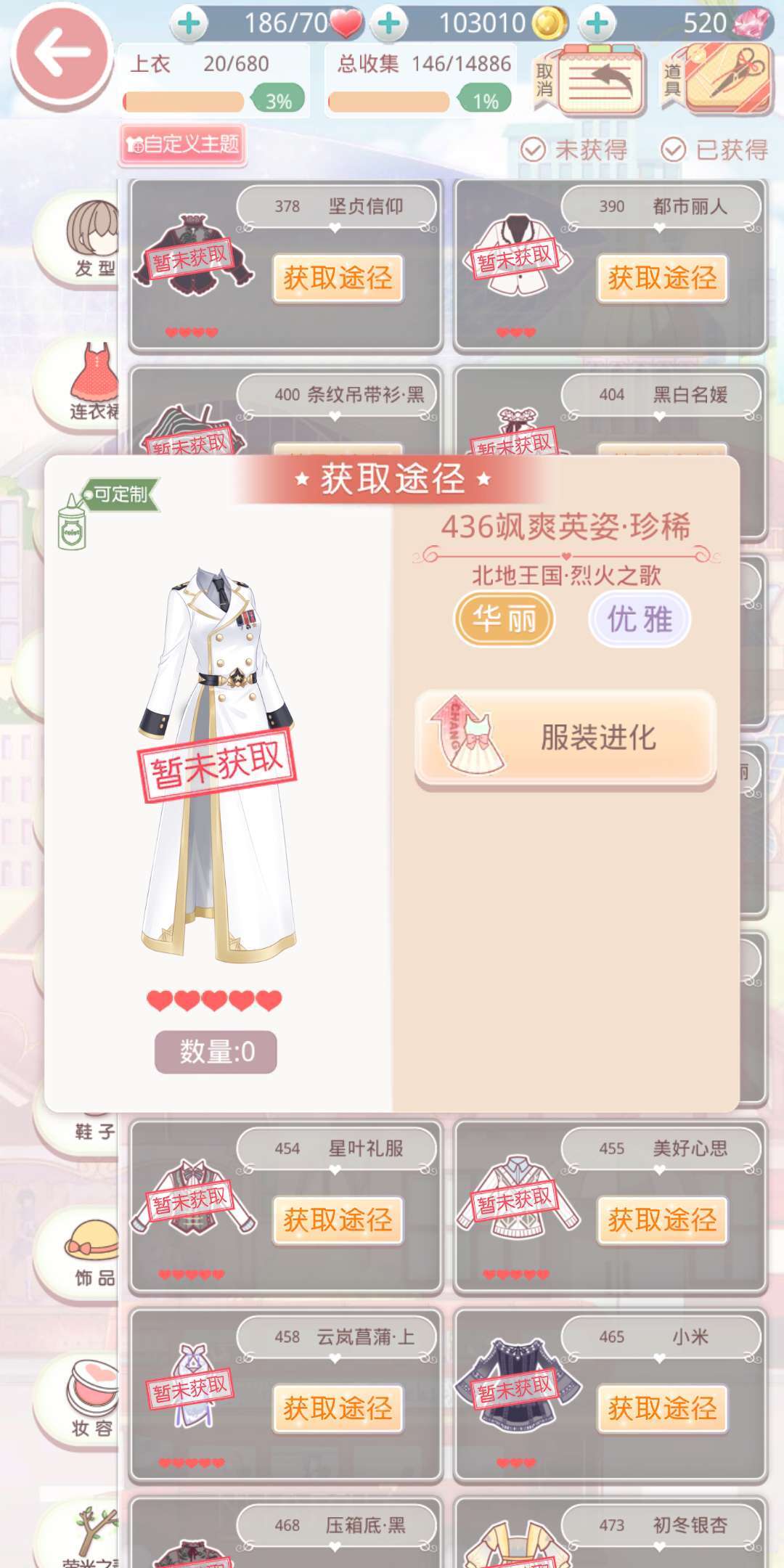View 获取途径 for 小米
Screen dimensions: 784x1568
661,1408
